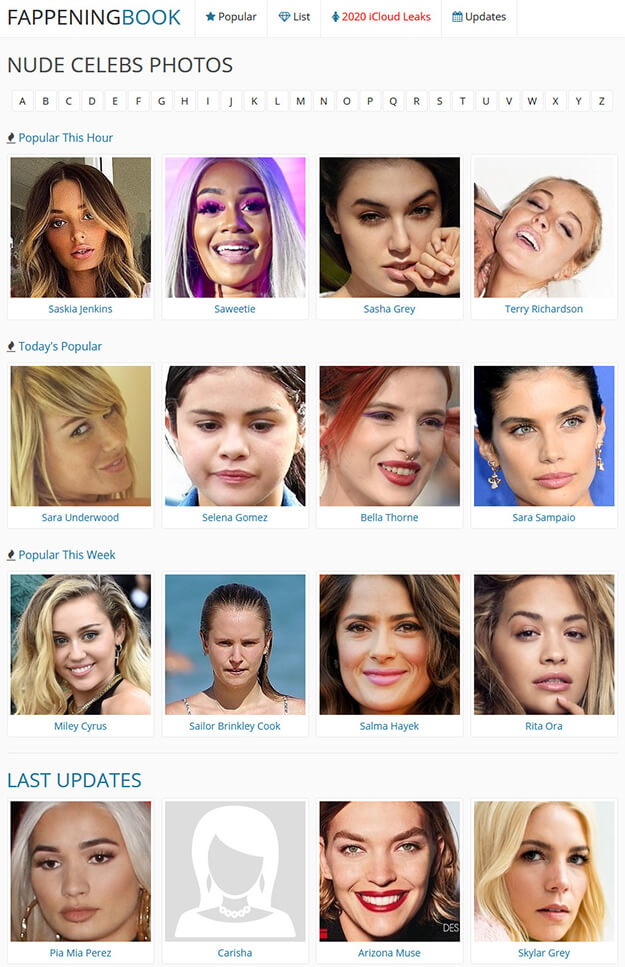Switch to the List tab
The width and height of the screenshot is (625, 967).
click(x=294, y=17)
